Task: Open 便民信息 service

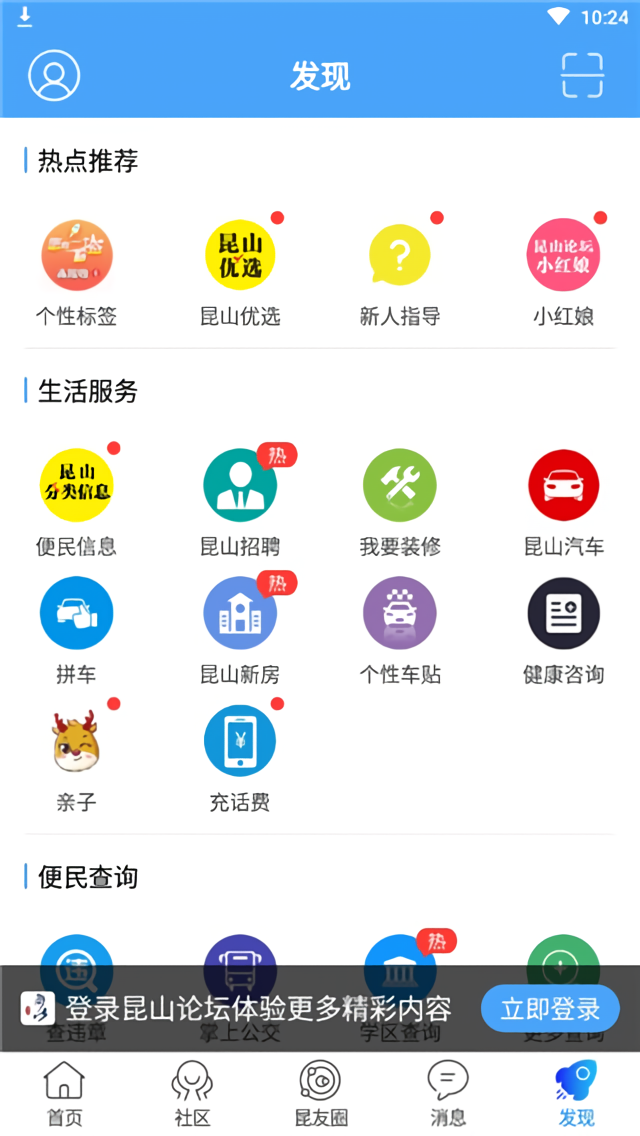Action: pos(76,486)
